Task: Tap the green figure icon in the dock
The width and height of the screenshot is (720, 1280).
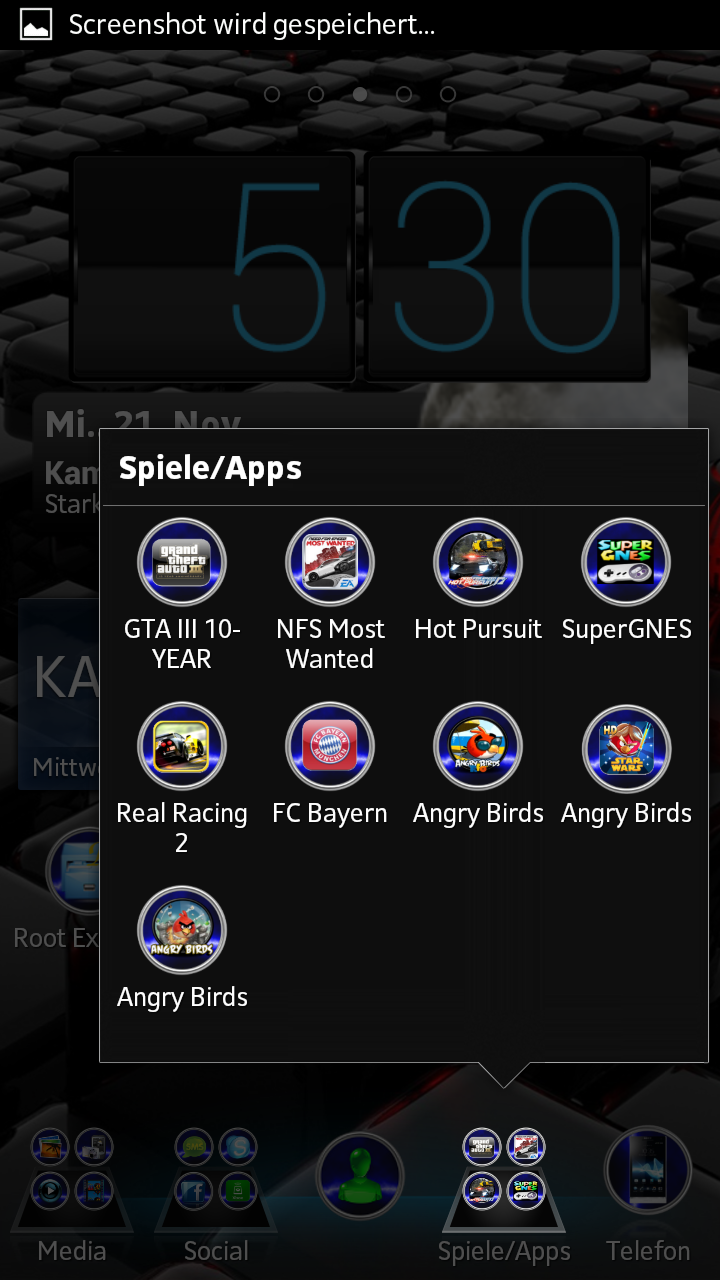Action: click(x=360, y=1175)
